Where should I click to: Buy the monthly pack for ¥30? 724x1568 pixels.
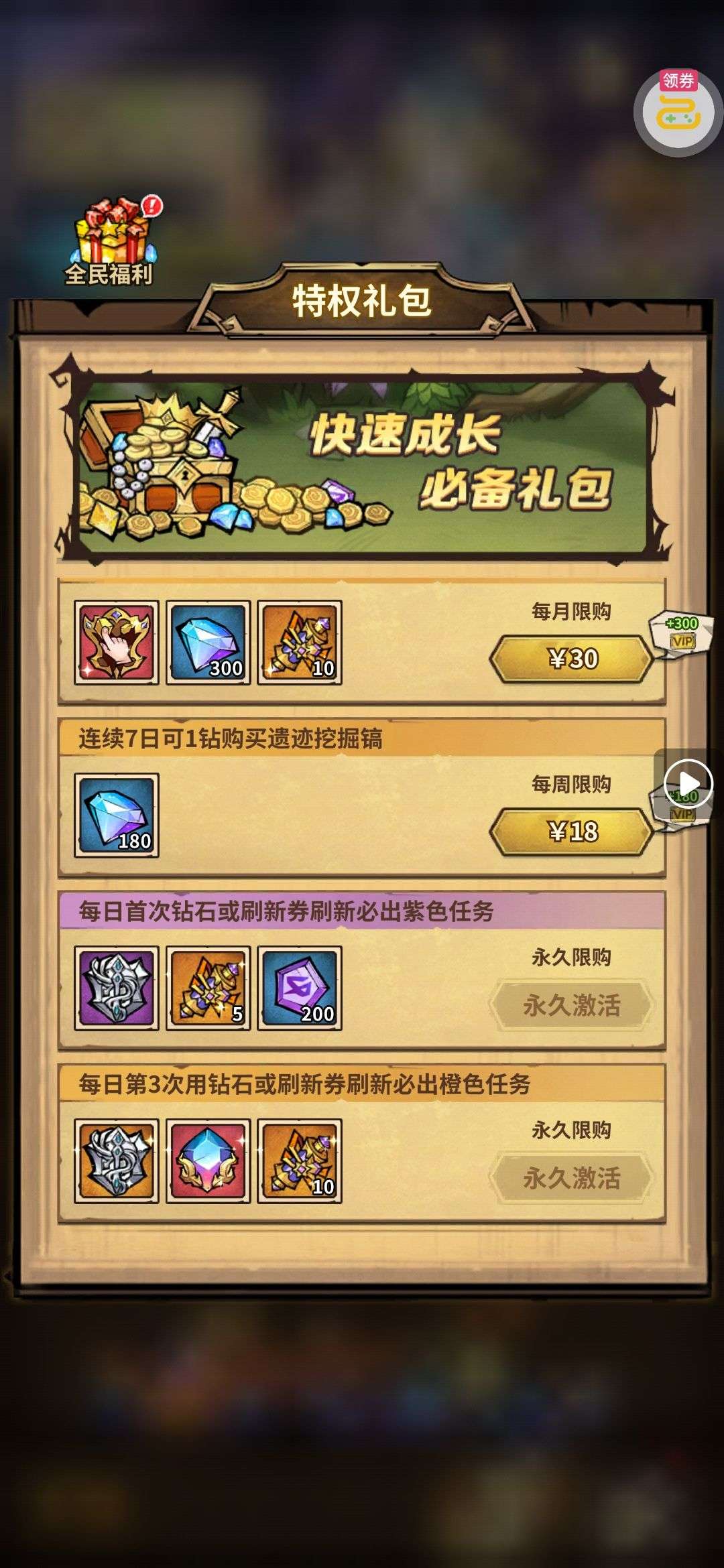(572, 659)
